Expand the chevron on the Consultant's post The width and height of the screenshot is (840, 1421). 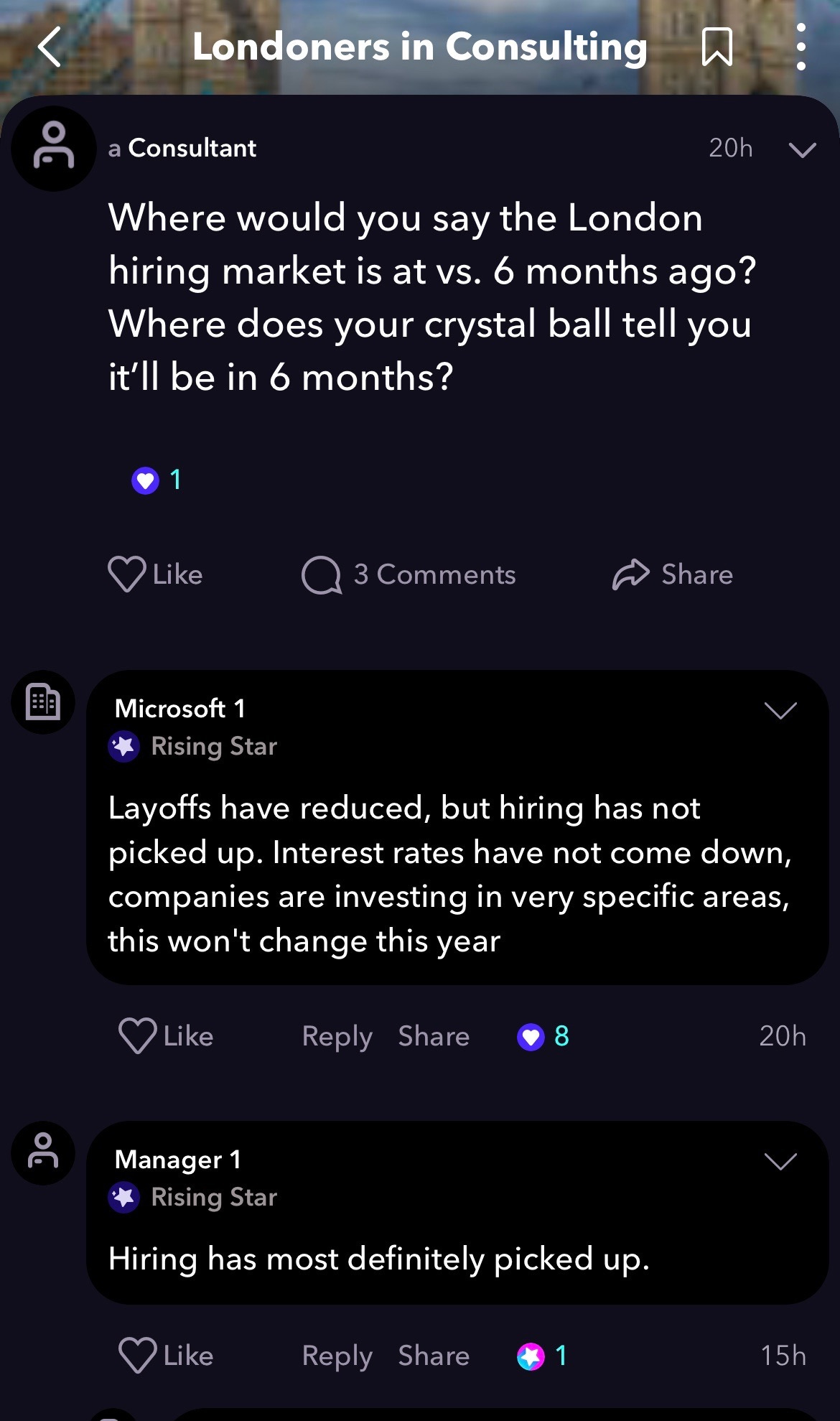tap(802, 149)
